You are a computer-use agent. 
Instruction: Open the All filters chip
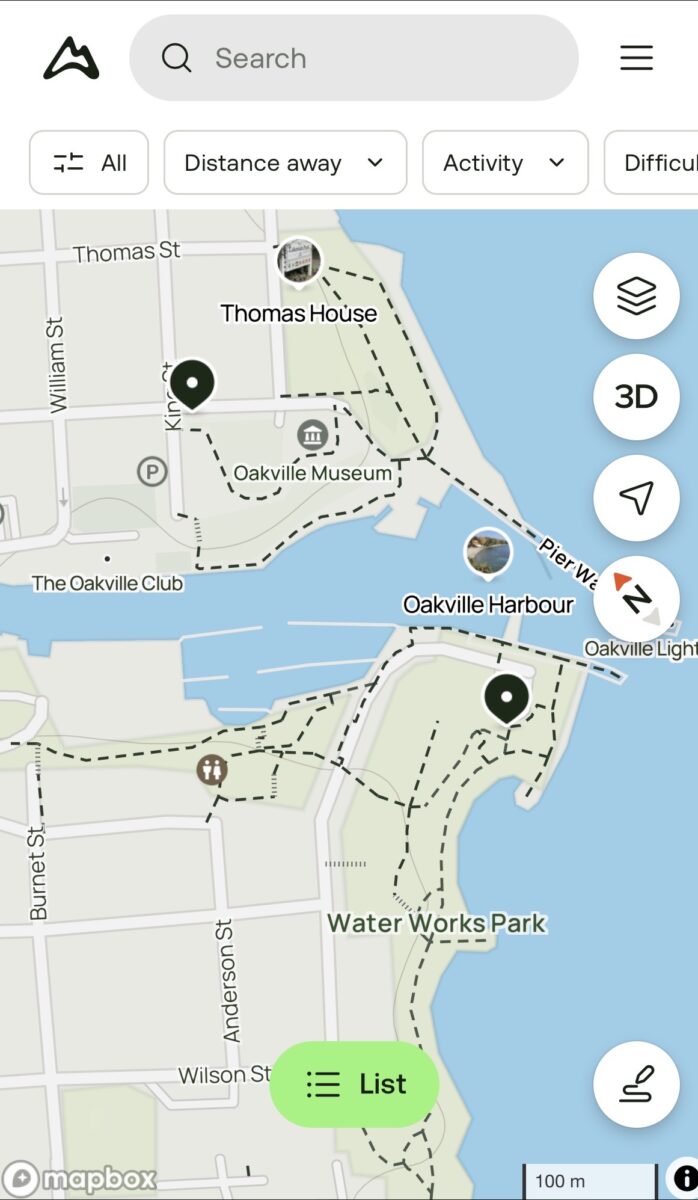coord(89,163)
